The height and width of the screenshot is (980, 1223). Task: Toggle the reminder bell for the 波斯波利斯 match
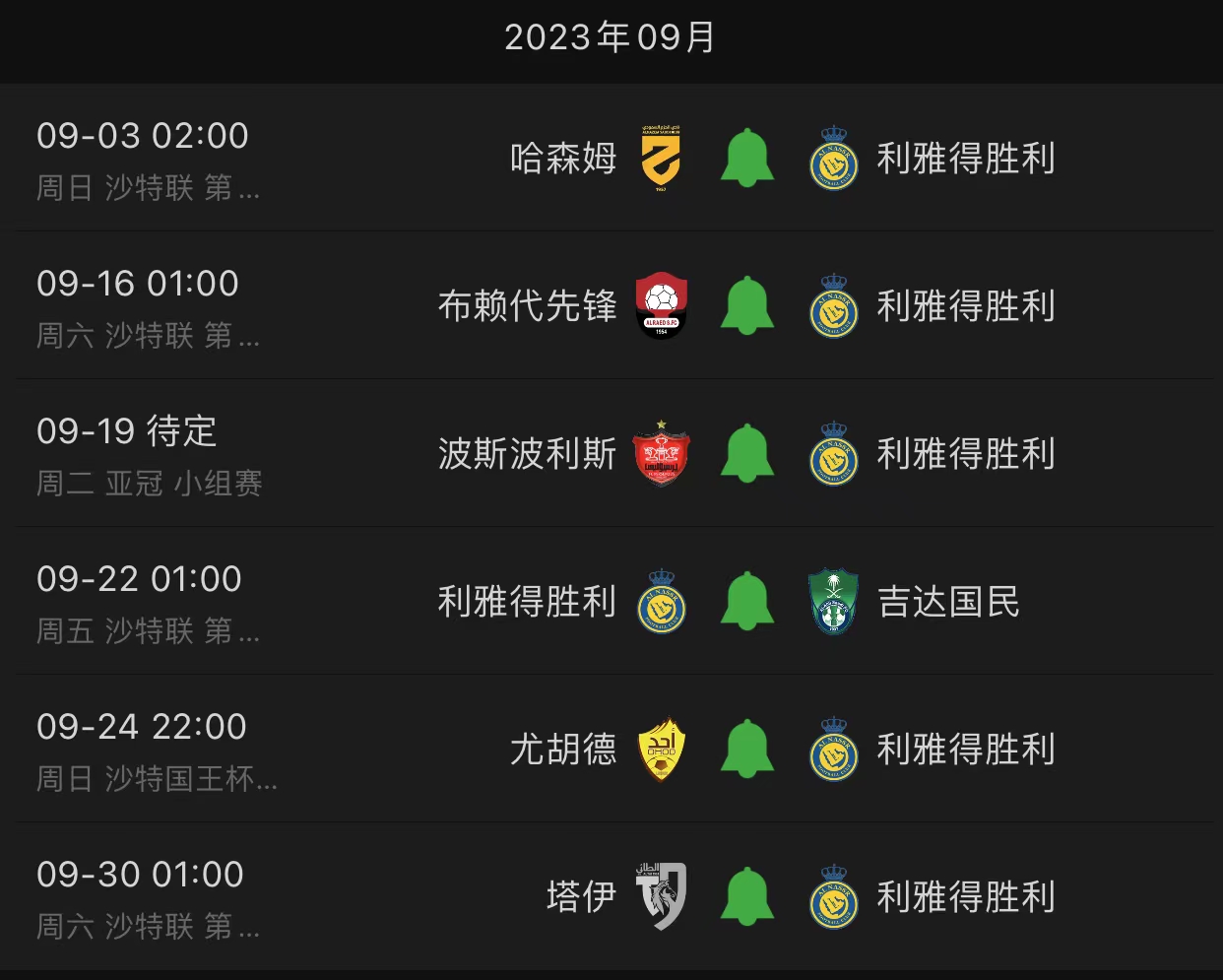pos(746,453)
